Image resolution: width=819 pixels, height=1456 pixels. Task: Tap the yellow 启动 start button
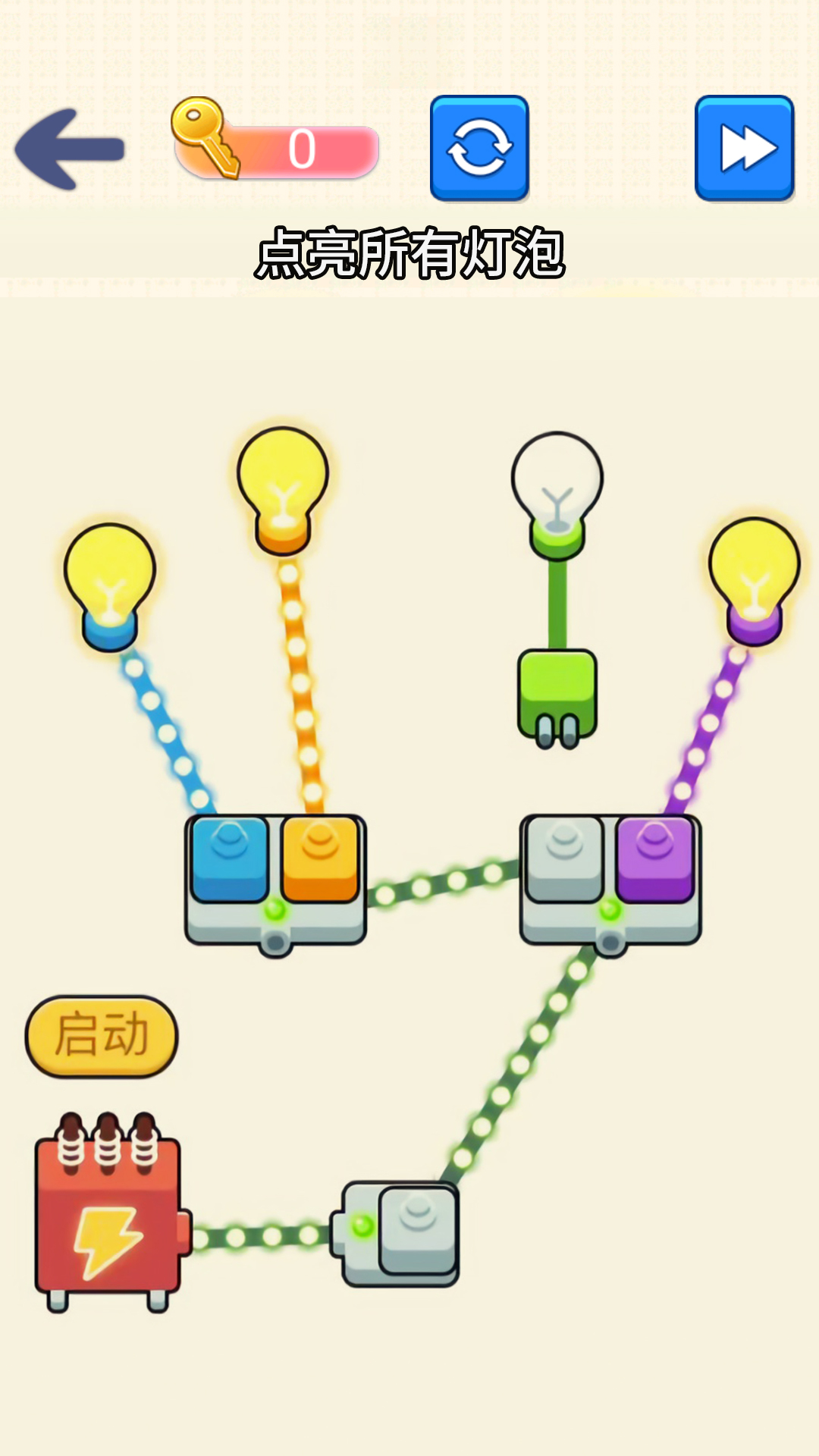(x=102, y=1036)
